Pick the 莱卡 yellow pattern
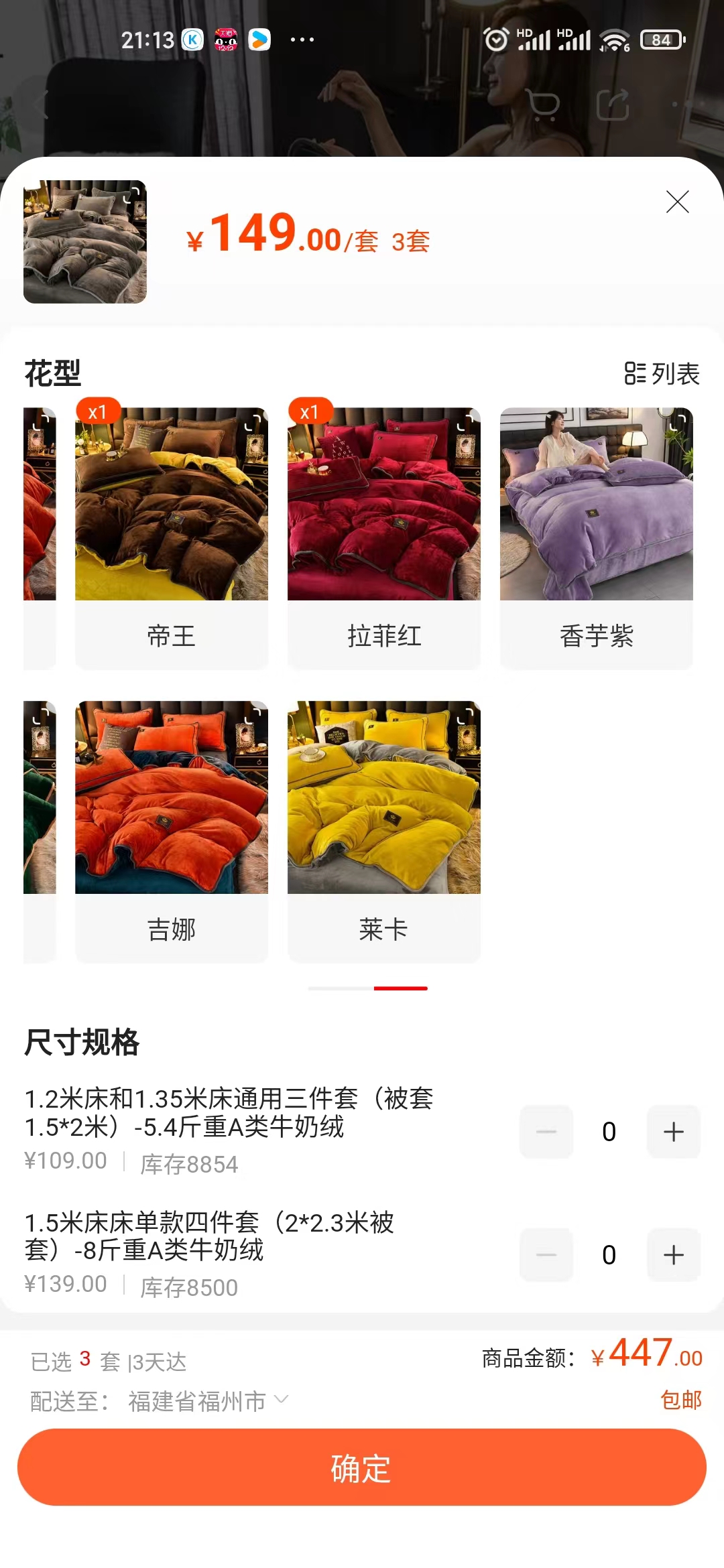The width and height of the screenshot is (724, 1568). coord(384,830)
